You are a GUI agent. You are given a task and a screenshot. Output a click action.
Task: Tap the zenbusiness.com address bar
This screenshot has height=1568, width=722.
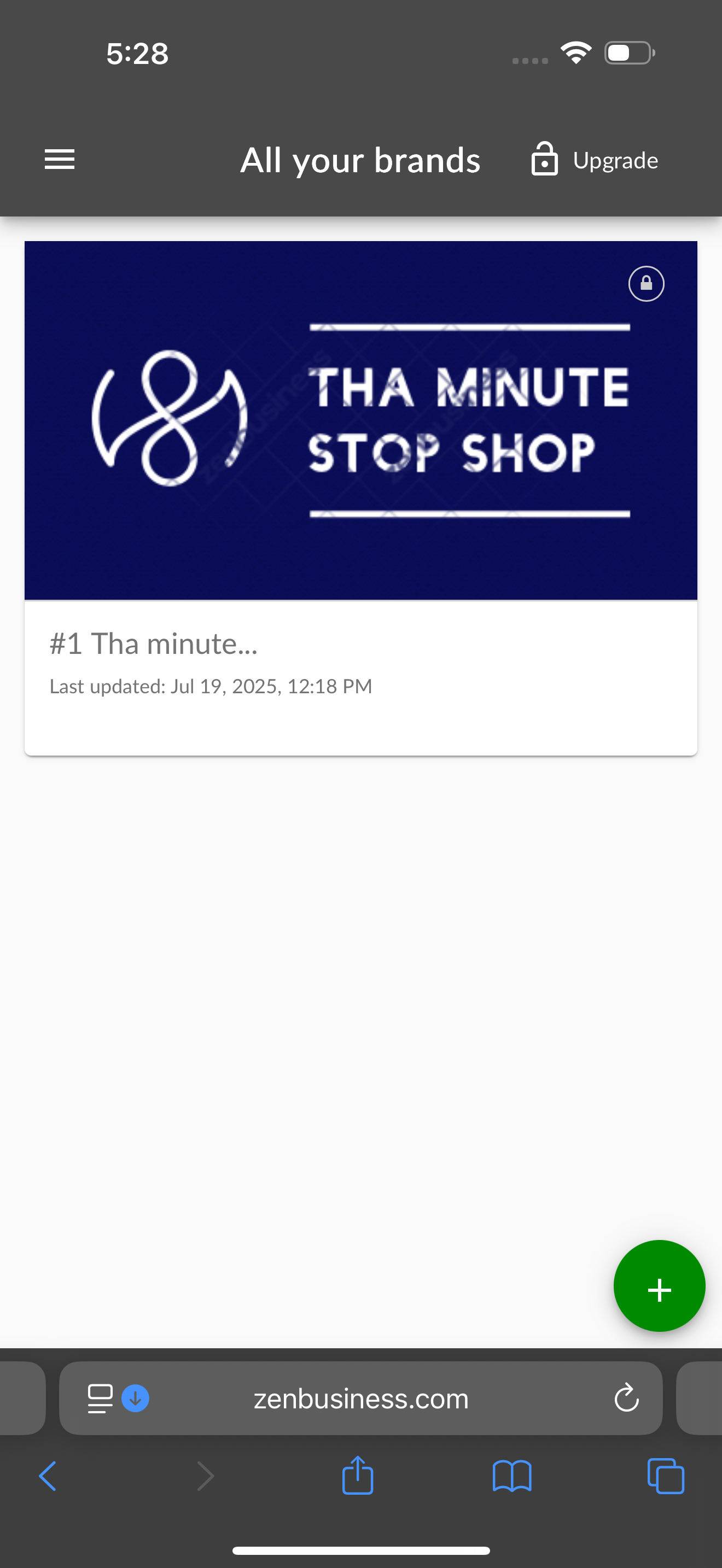click(360, 1399)
